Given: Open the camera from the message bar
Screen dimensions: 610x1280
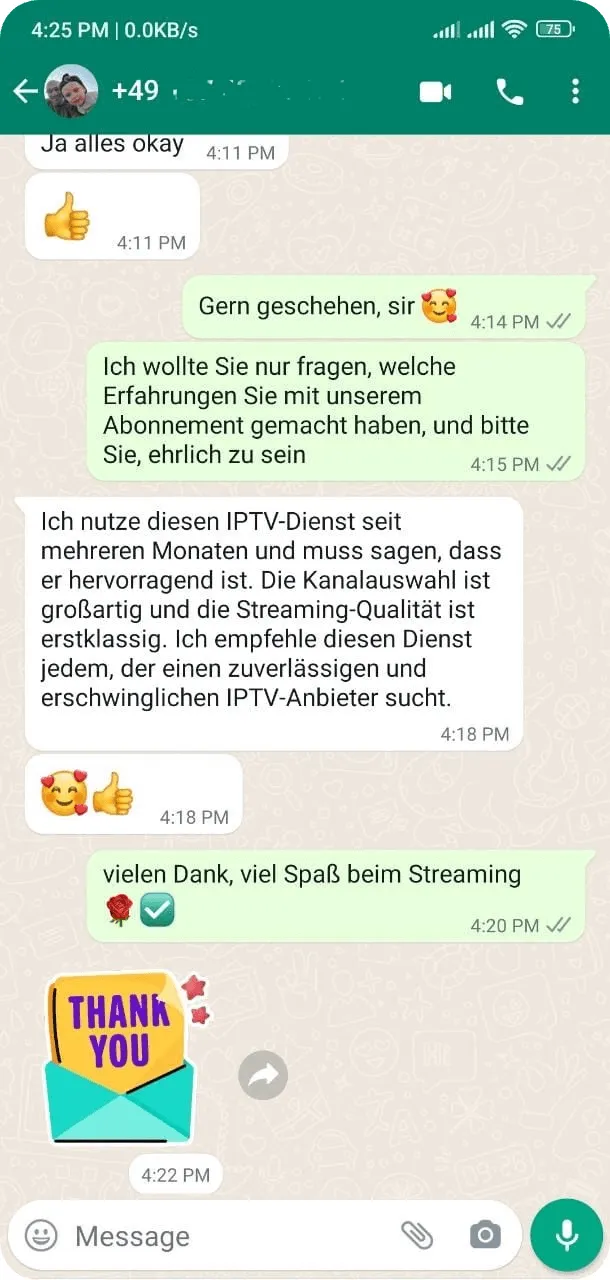Looking at the screenshot, I should (485, 1235).
